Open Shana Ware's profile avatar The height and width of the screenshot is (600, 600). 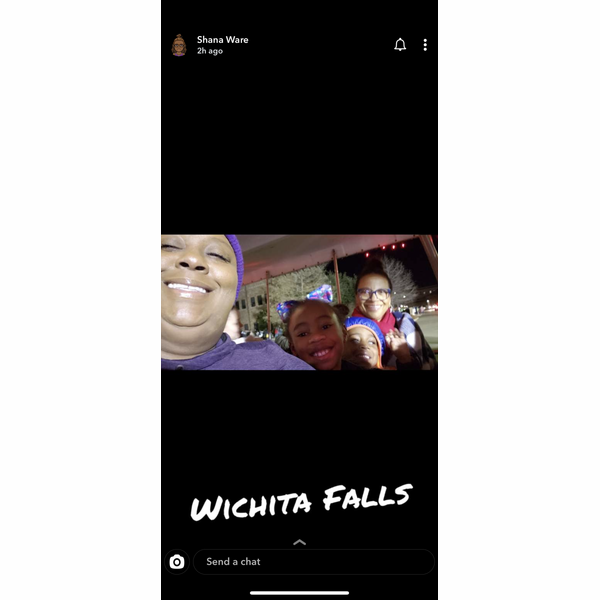click(179, 45)
